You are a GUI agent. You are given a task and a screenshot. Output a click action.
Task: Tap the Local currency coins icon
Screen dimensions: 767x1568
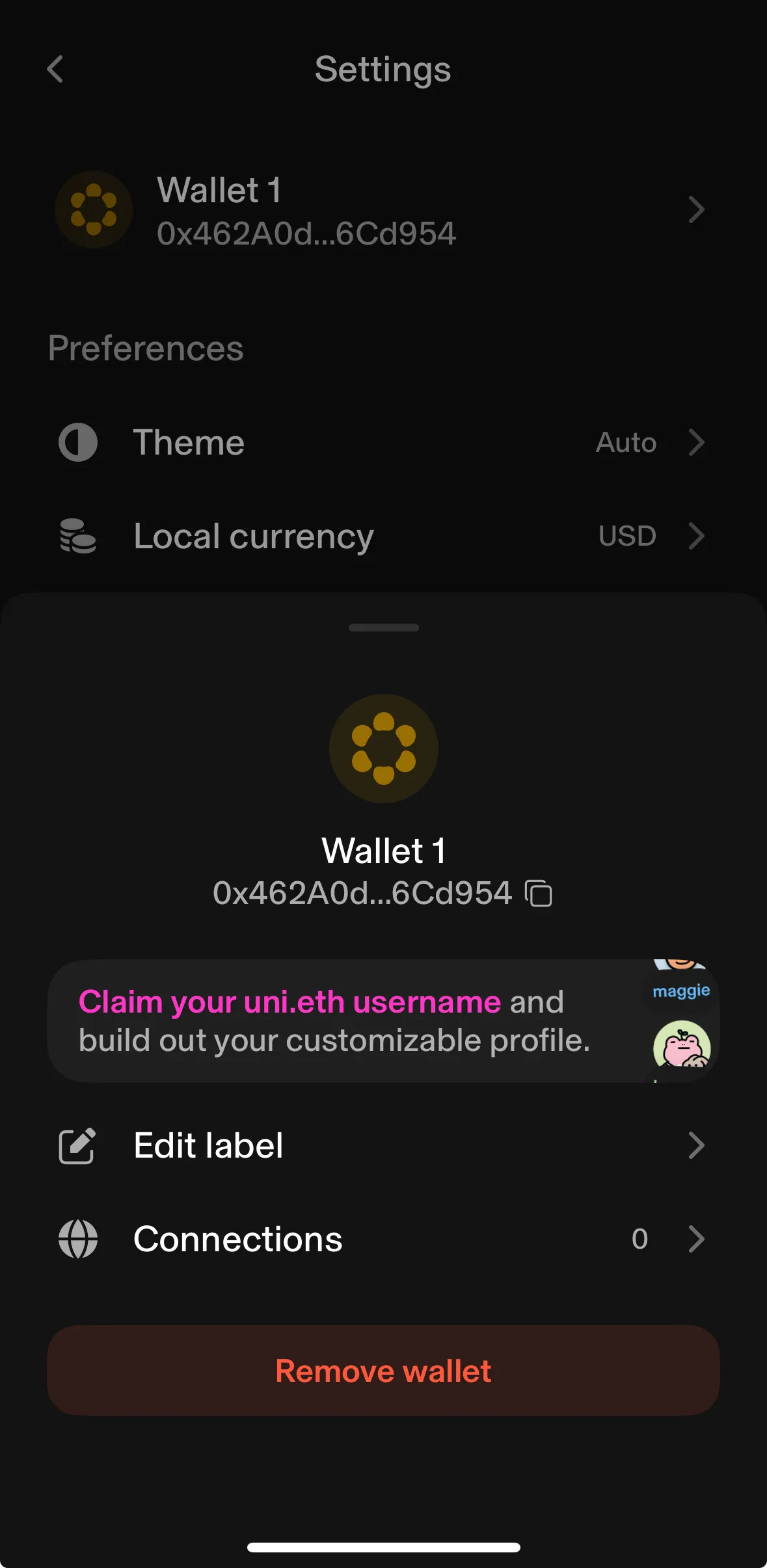(77, 536)
